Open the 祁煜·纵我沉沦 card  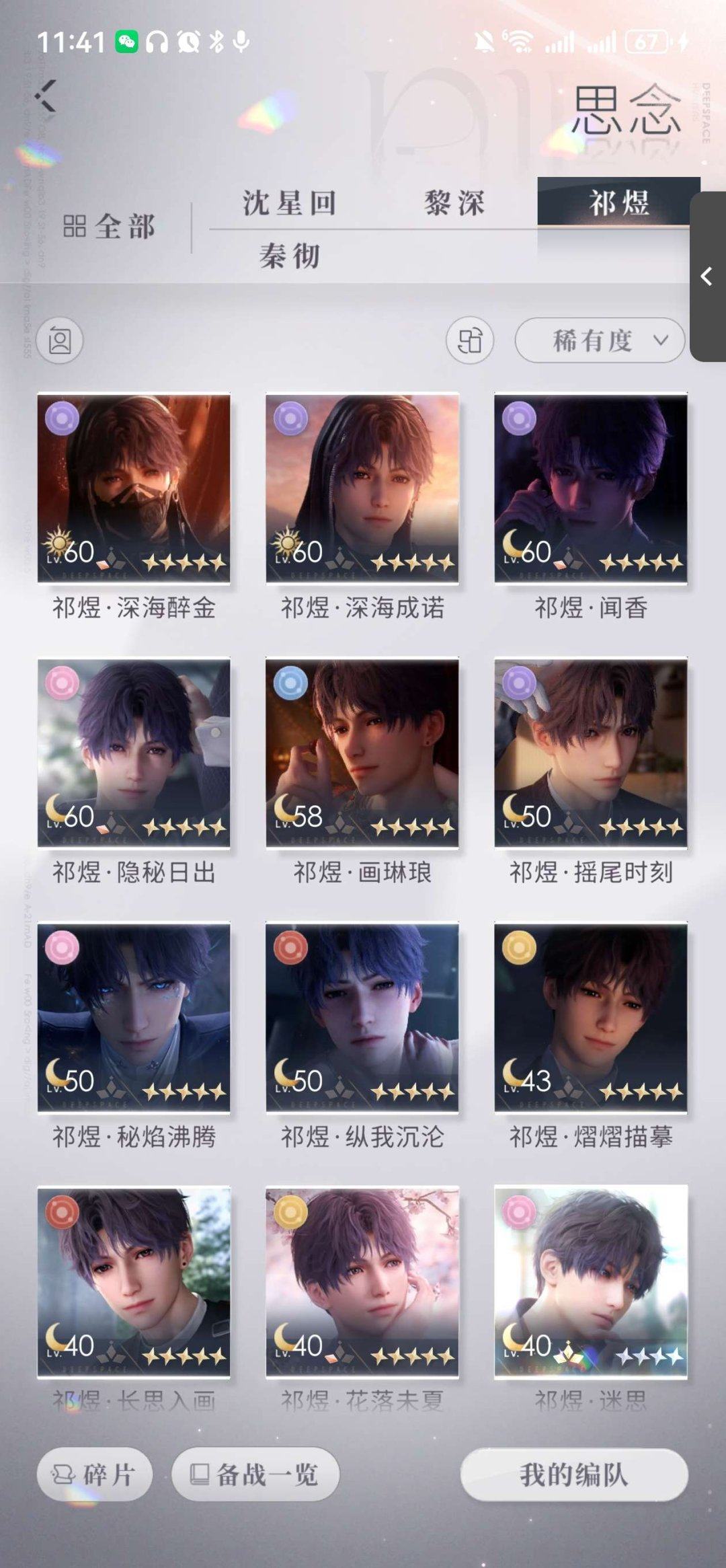click(x=362, y=1017)
